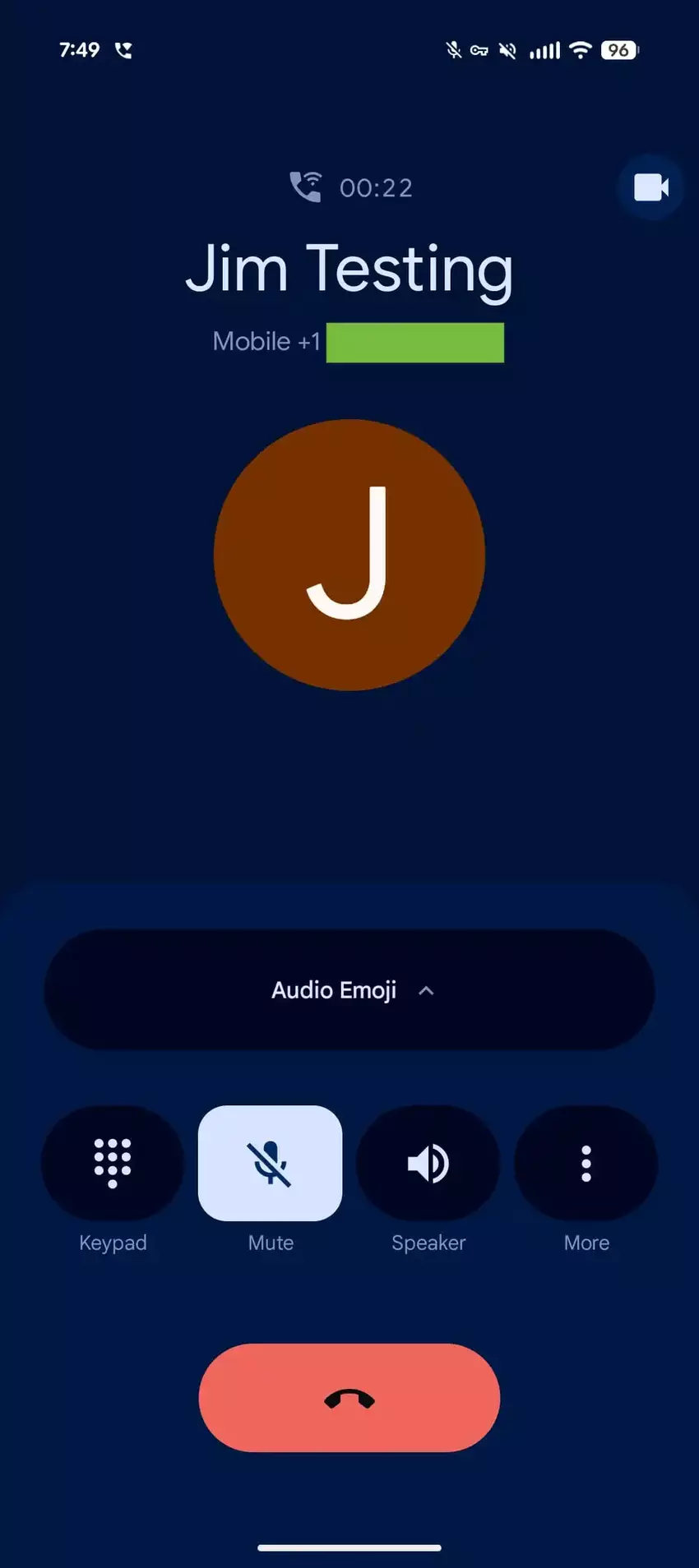Expand the Audio Emoji panel

pos(349,989)
